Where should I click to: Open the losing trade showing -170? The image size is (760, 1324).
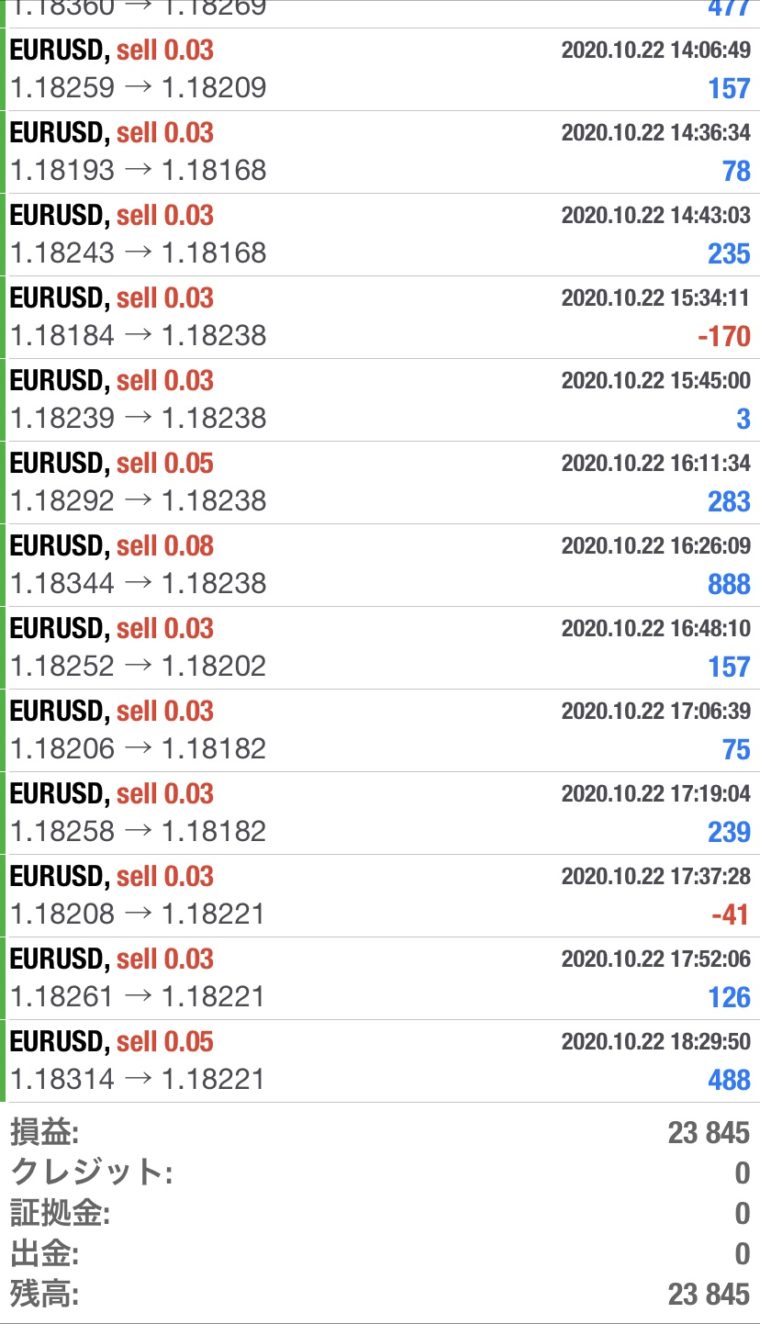[x=380, y=317]
